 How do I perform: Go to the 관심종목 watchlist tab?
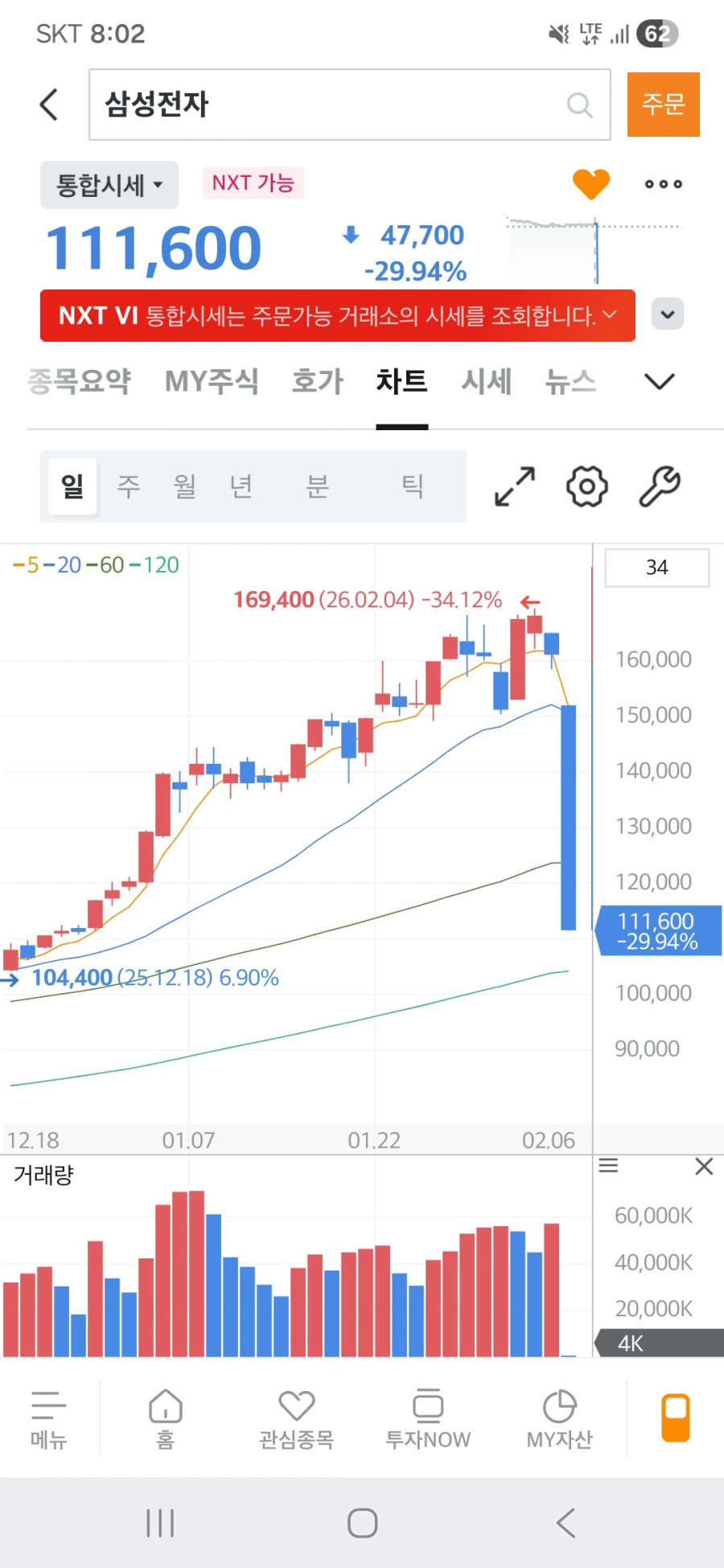point(296,1419)
